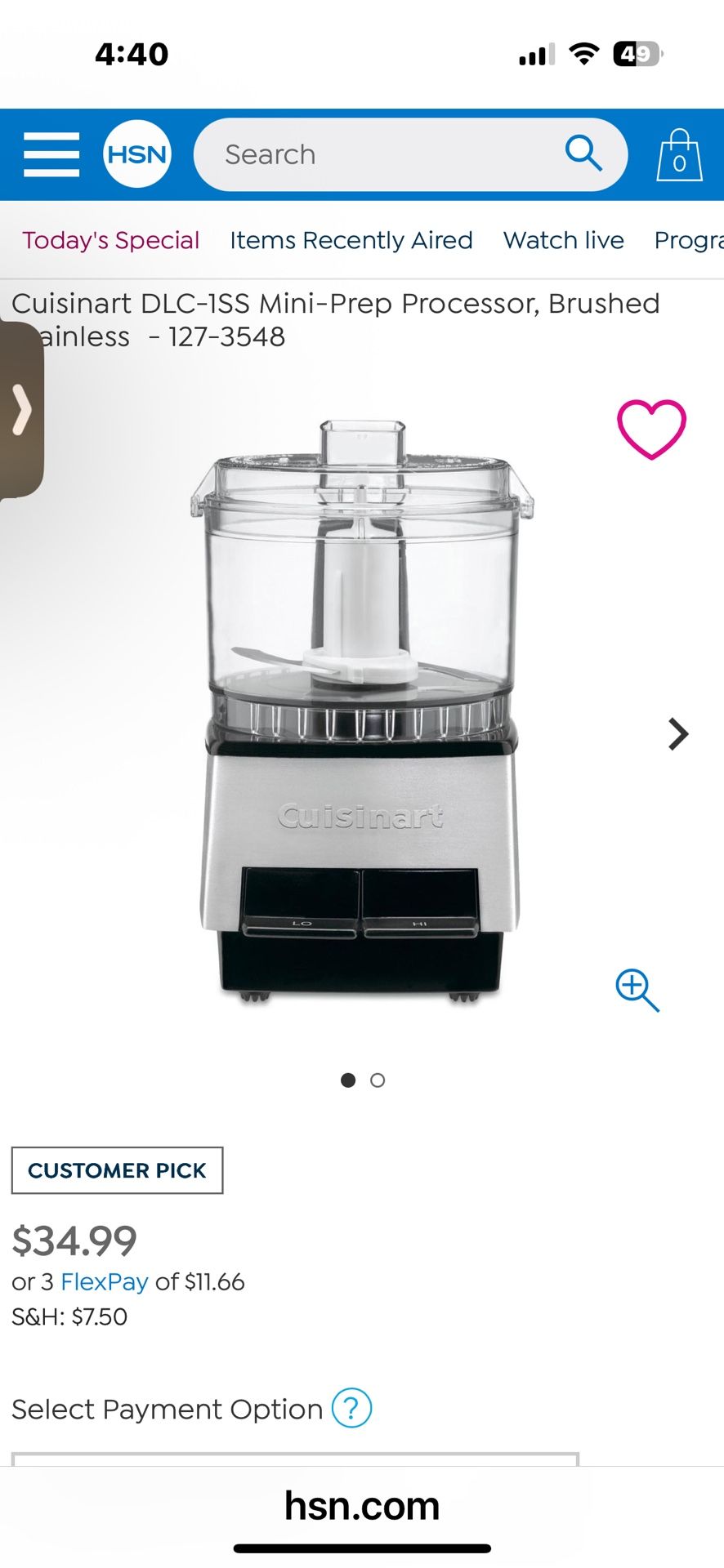Open the hamburger navigation menu
The width and height of the screenshot is (724, 1568).
pyautogui.click(x=51, y=154)
